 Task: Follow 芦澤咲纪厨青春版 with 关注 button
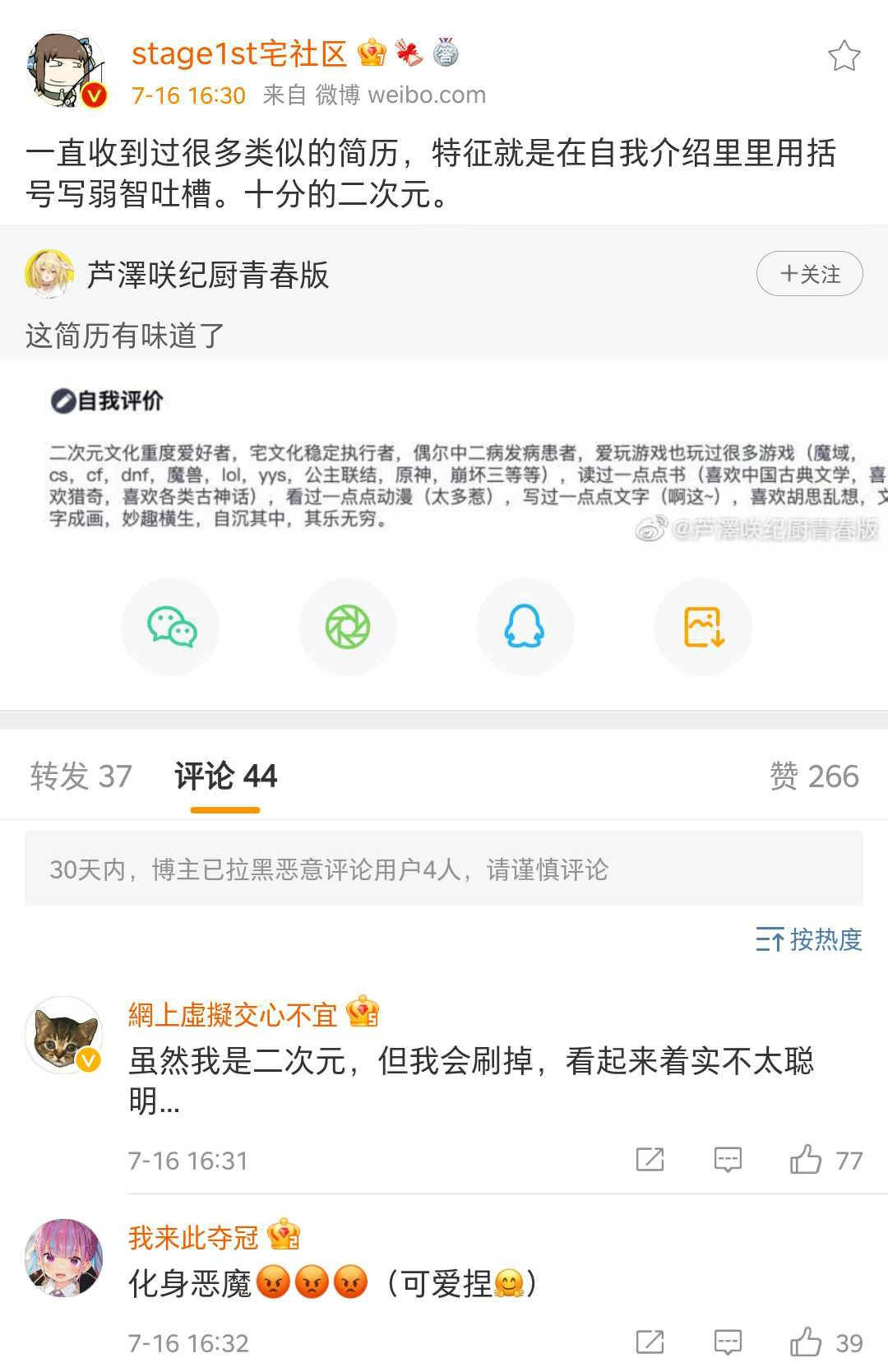coord(809,274)
